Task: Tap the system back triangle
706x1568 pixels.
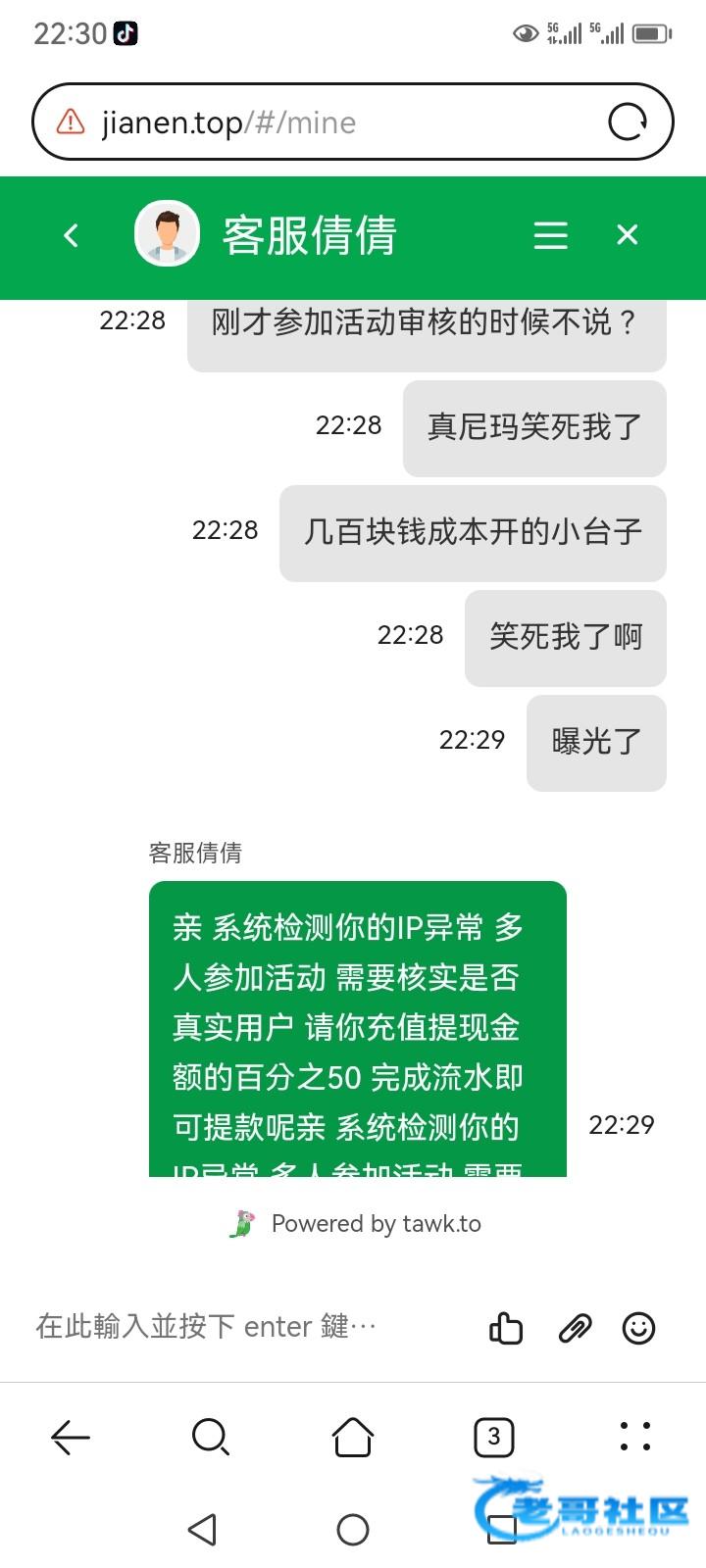Action: coord(202,1530)
